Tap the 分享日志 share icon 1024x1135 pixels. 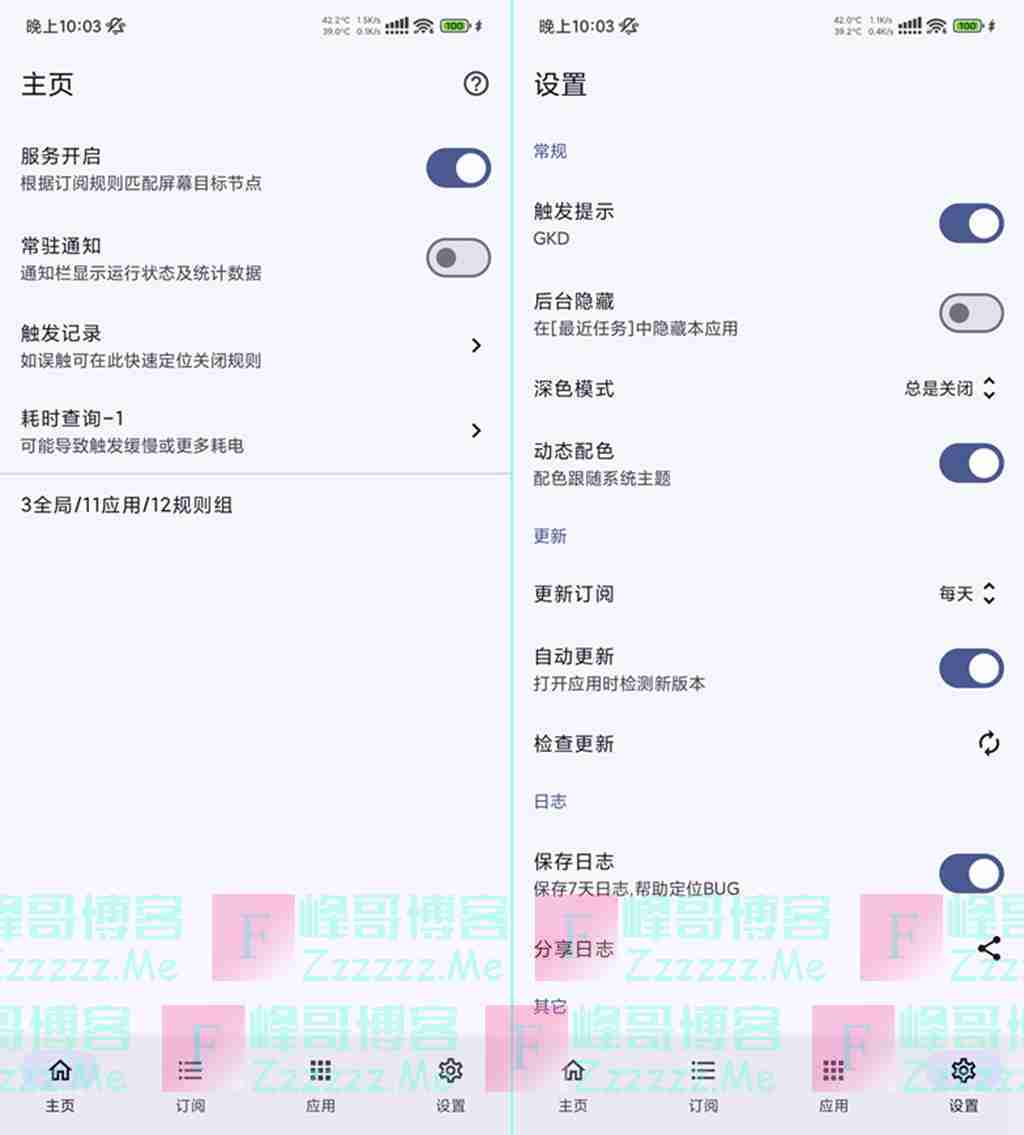[x=989, y=949]
